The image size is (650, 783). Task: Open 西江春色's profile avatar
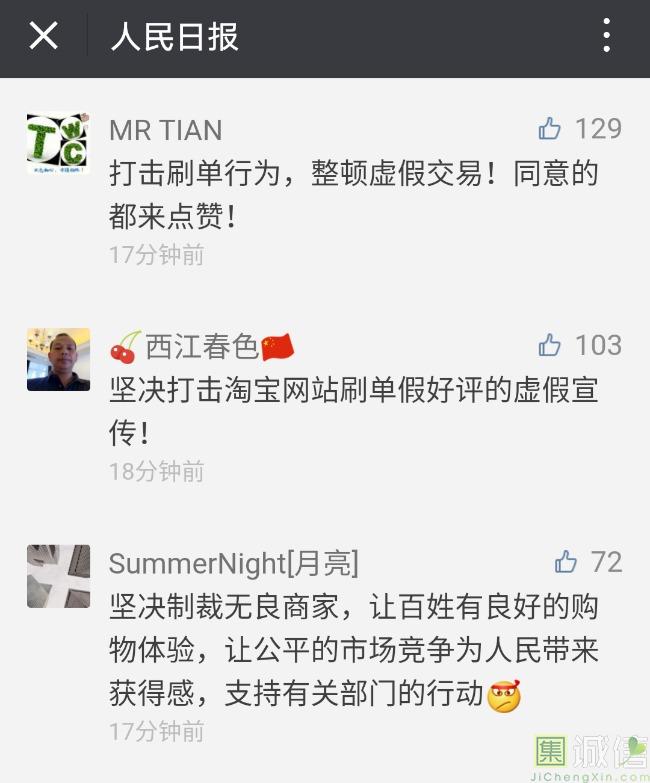click(58, 359)
